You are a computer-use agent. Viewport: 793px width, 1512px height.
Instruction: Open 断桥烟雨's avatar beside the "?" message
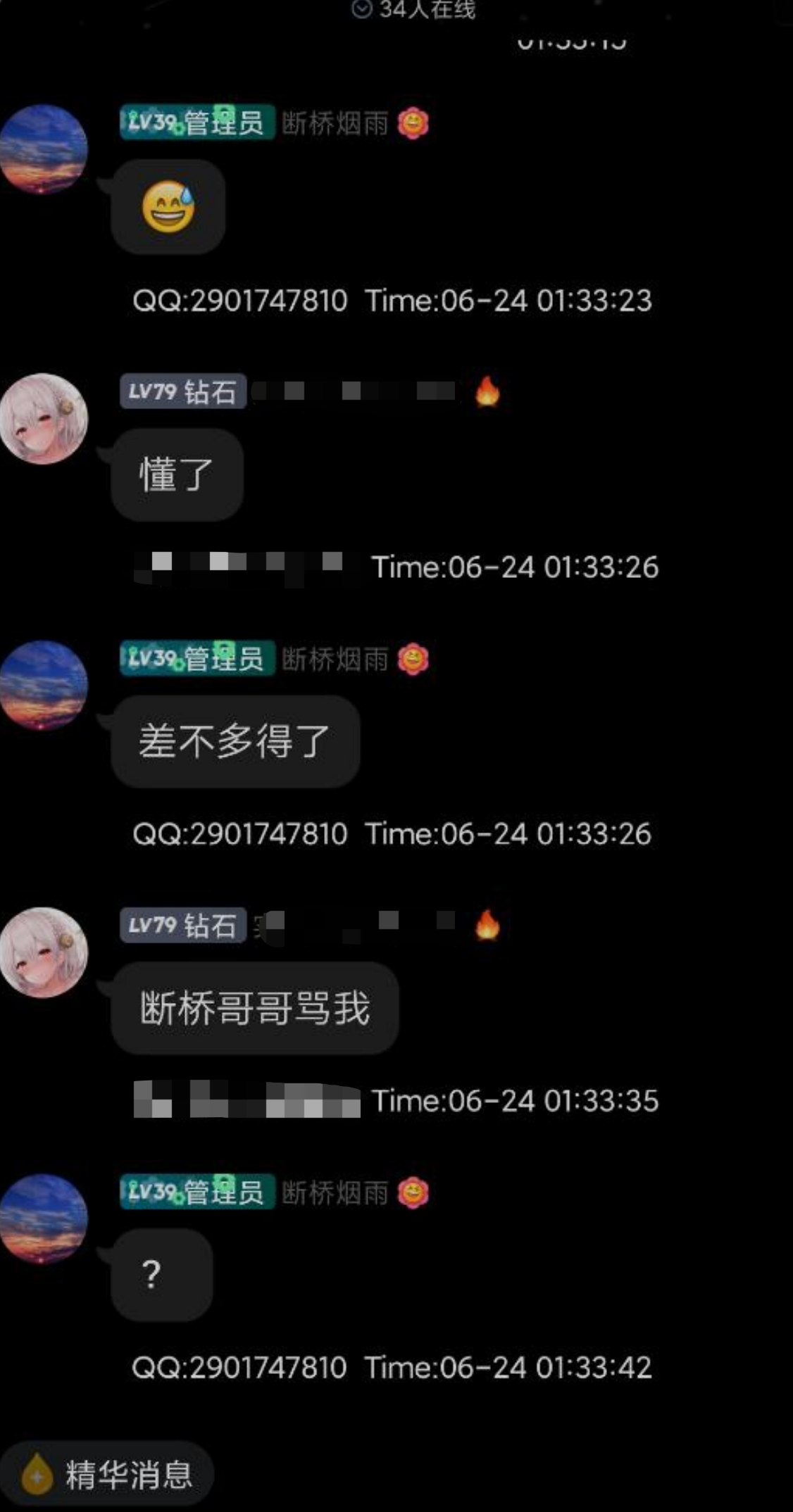click(44, 1218)
